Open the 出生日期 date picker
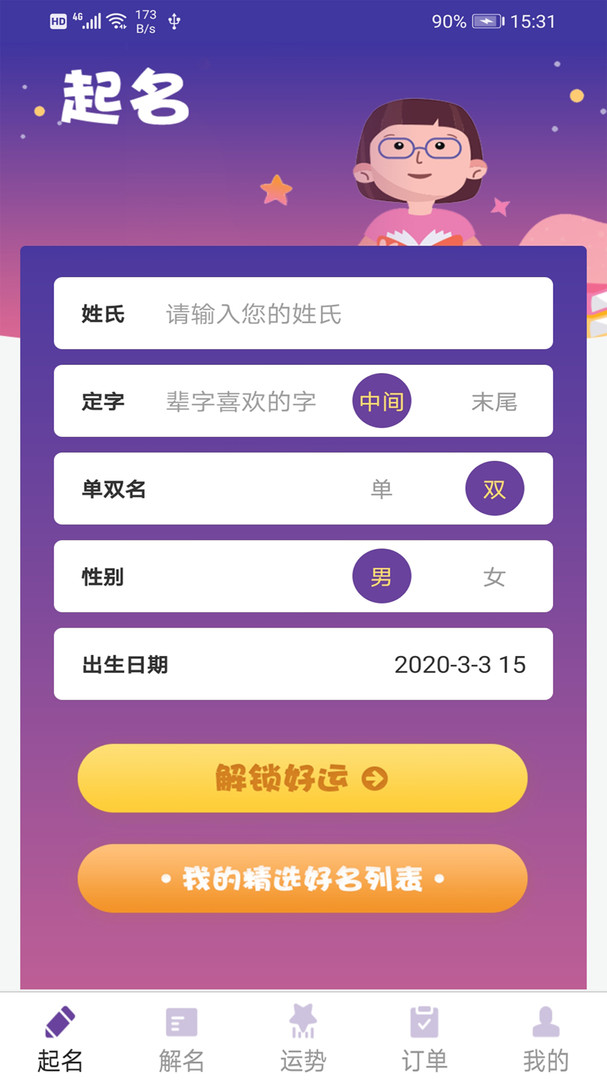Screen dimensions: 607x1080 tap(460, 664)
